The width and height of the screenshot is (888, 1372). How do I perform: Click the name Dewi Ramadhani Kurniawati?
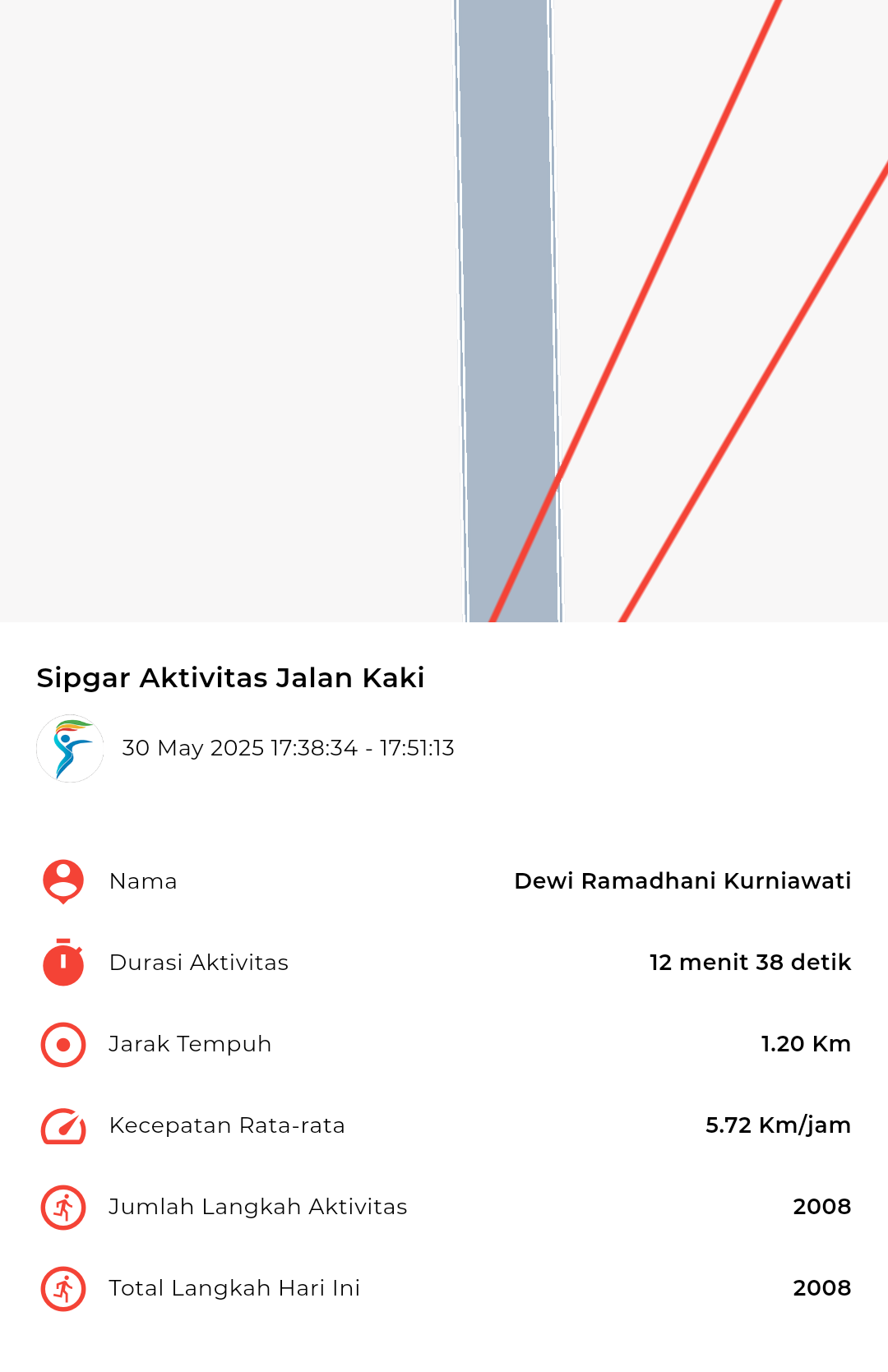coord(682,880)
